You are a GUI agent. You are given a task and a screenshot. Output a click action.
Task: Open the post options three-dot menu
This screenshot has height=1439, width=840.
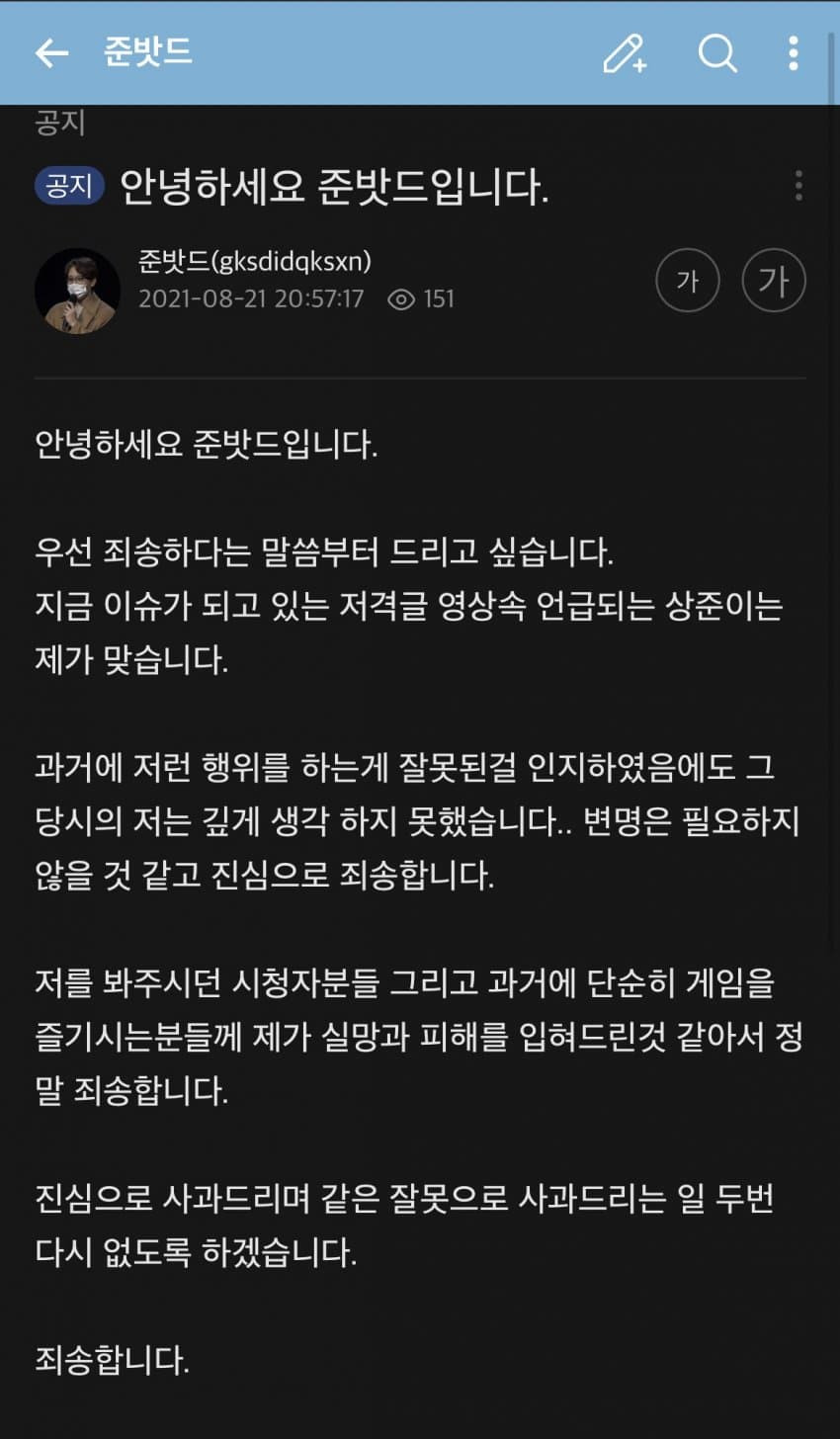(x=798, y=186)
